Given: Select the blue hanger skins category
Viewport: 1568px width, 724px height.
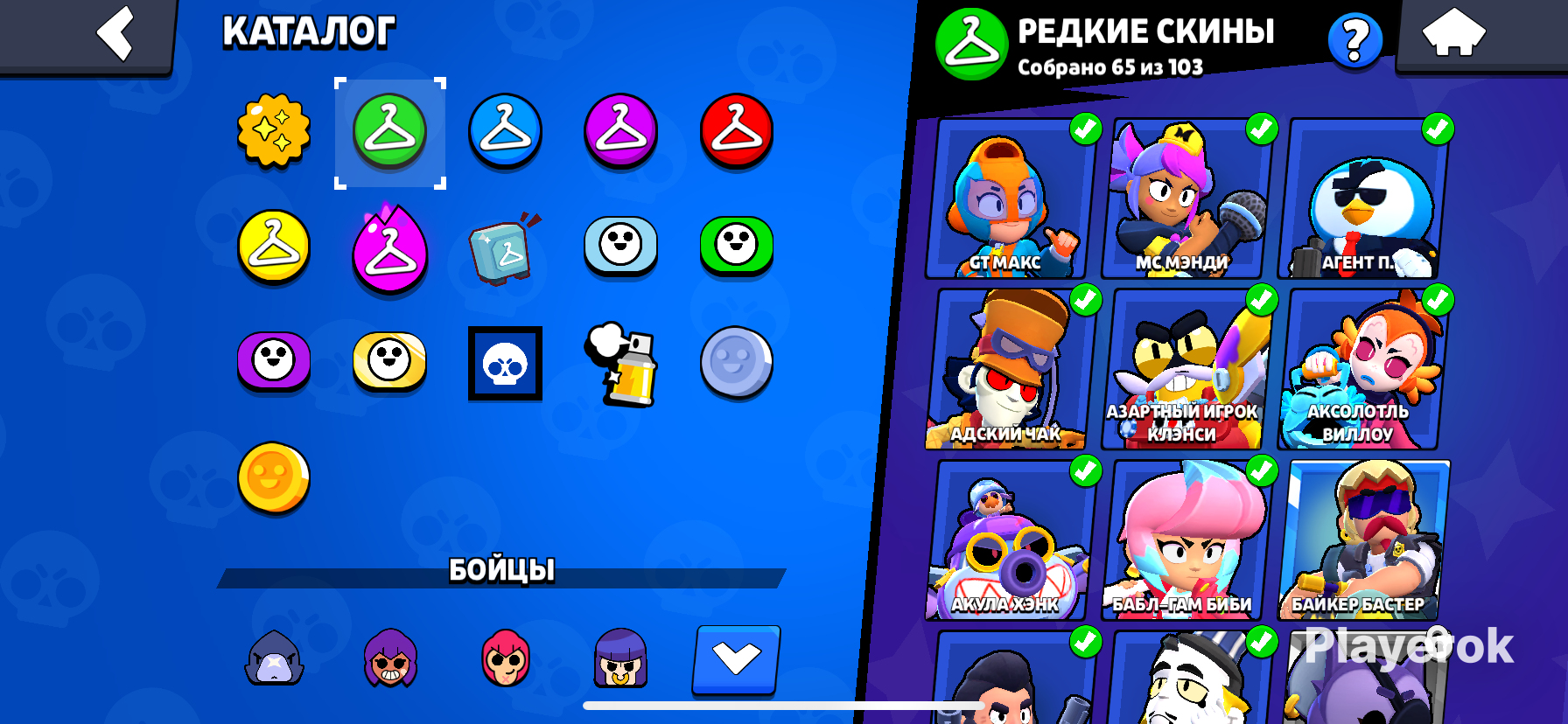Looking at the screenshot, I should [x=505, y=130].
